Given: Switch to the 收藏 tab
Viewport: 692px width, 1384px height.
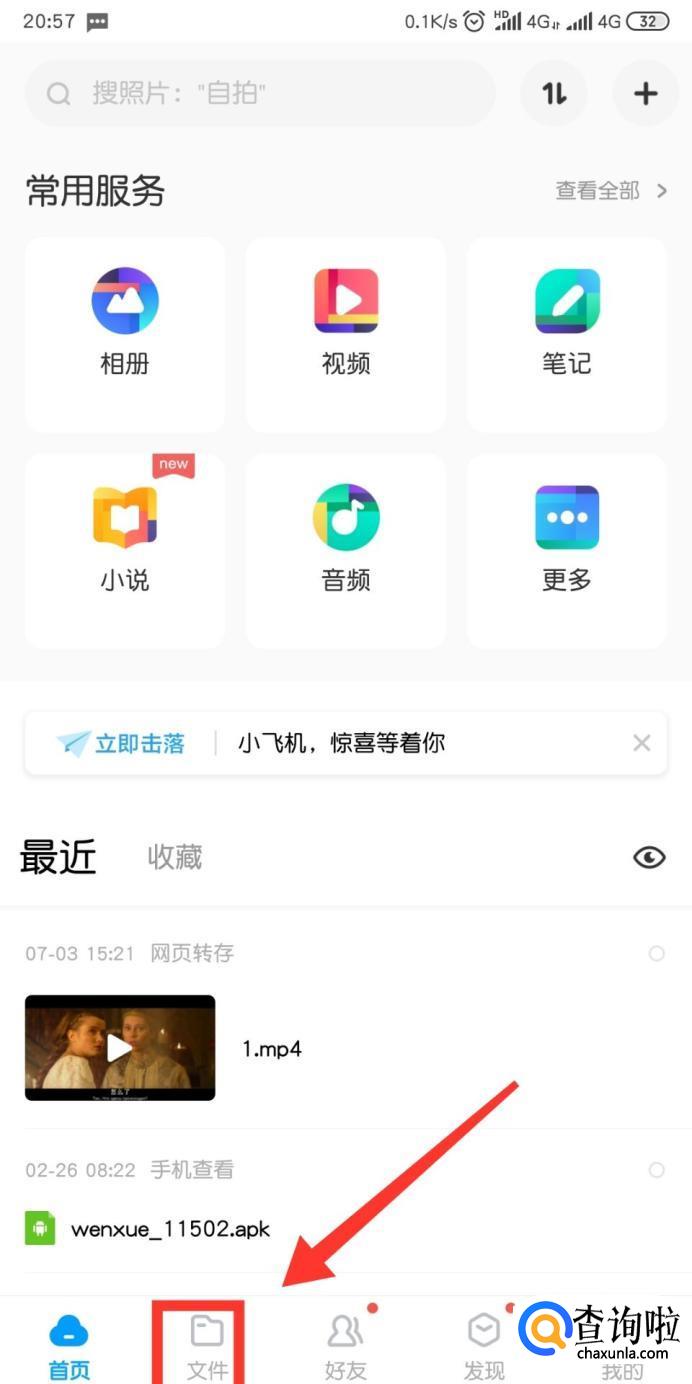Looking at the screenshot, I should (175, 857).
